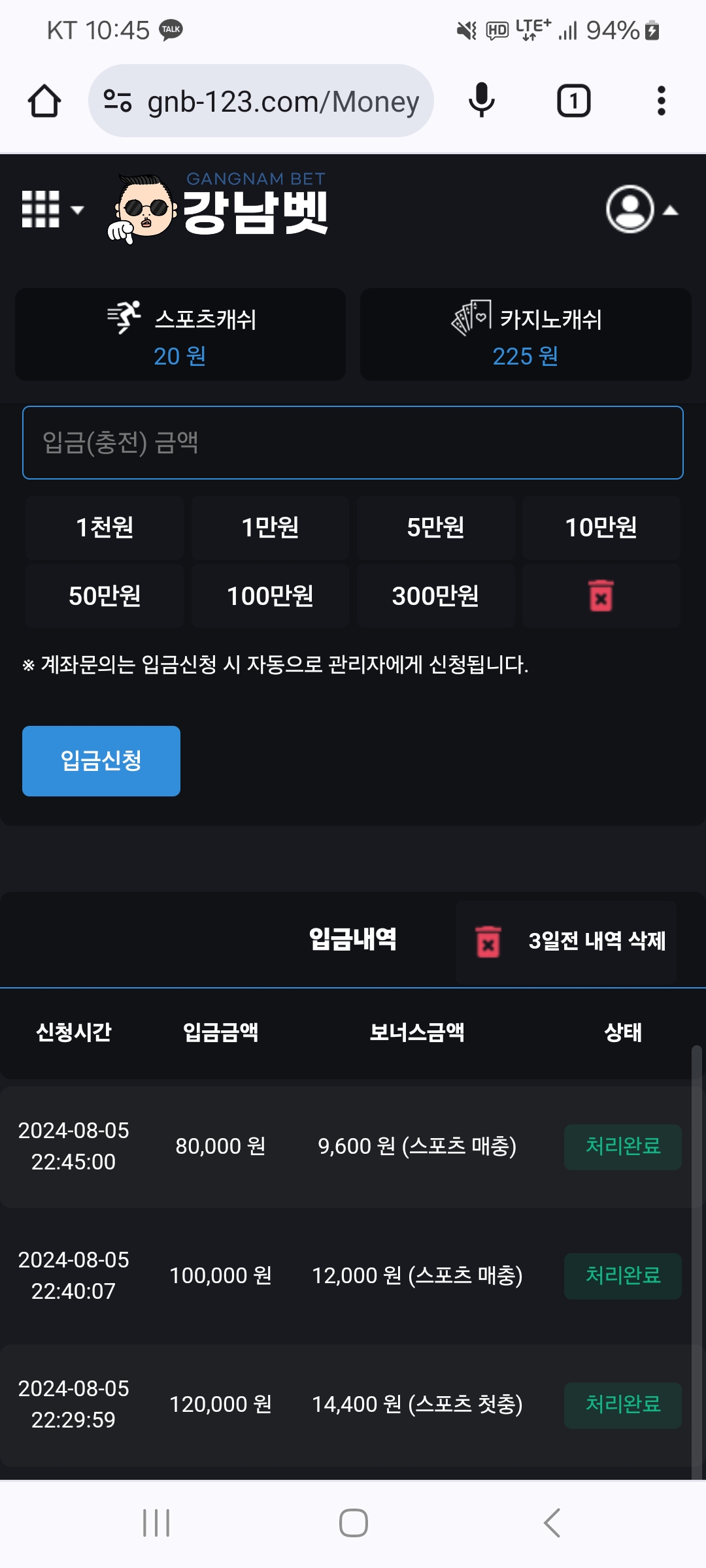Add 300만원 to deposit amount
The width and height of the screenshot is (706, 1568).
pos(435,596)
